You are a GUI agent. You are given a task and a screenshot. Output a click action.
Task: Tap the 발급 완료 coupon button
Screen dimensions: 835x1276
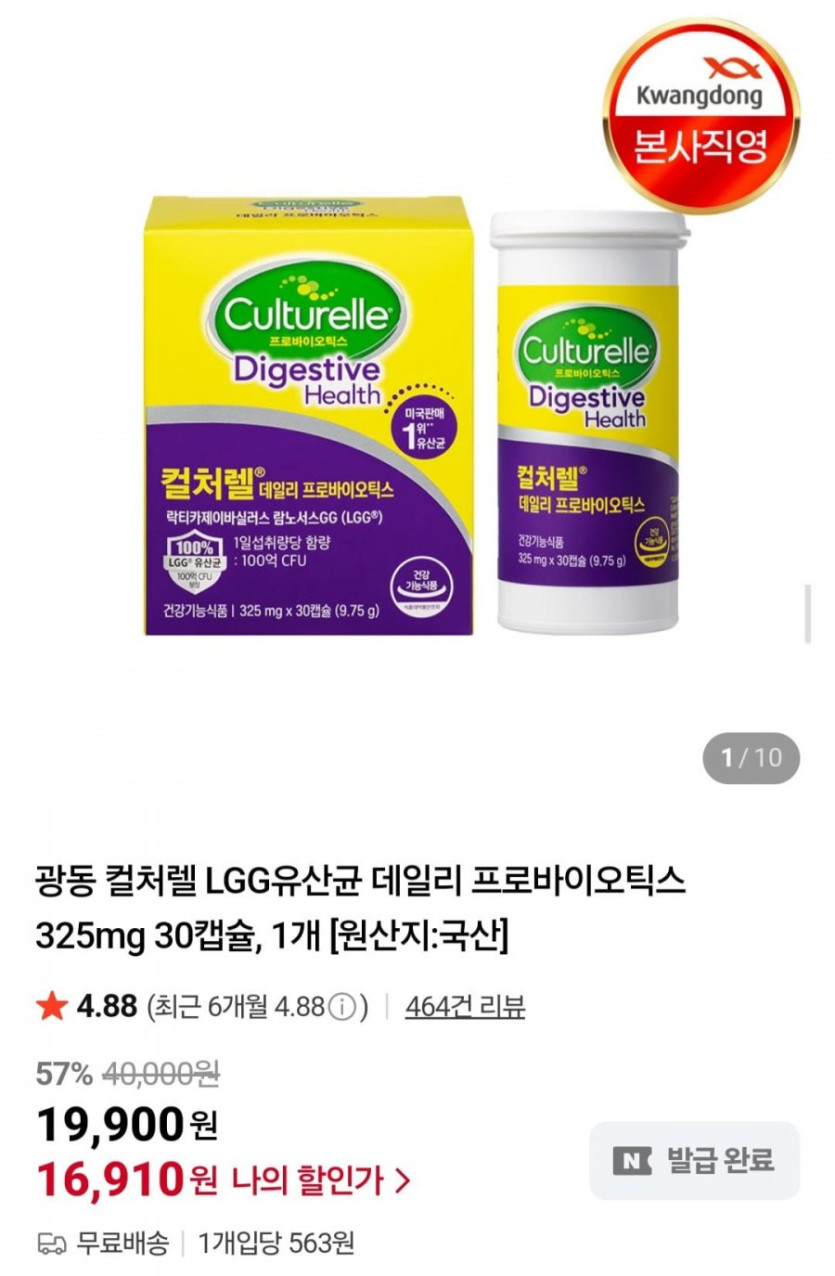[x=694, y=1161]
